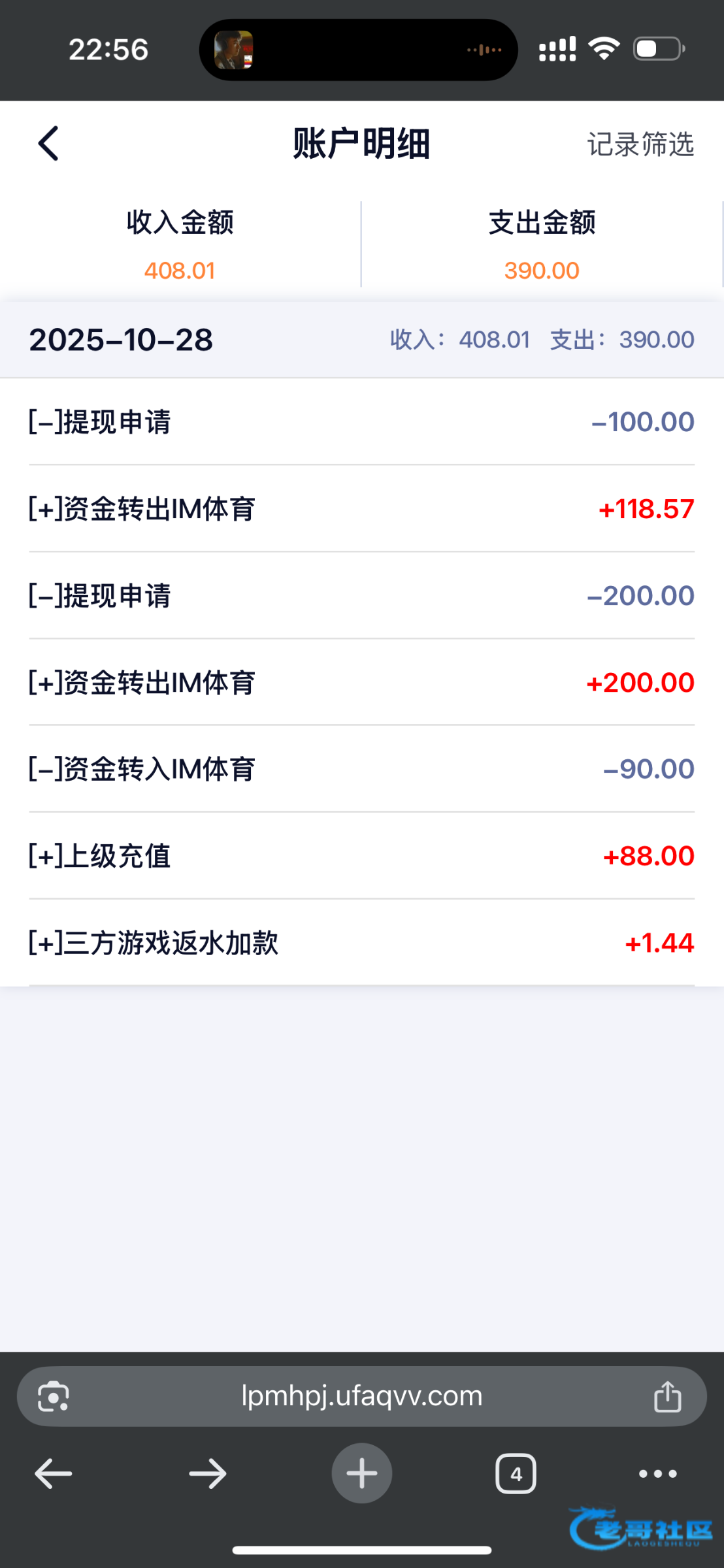View the 4 open browser tabs

(516, 1474)
